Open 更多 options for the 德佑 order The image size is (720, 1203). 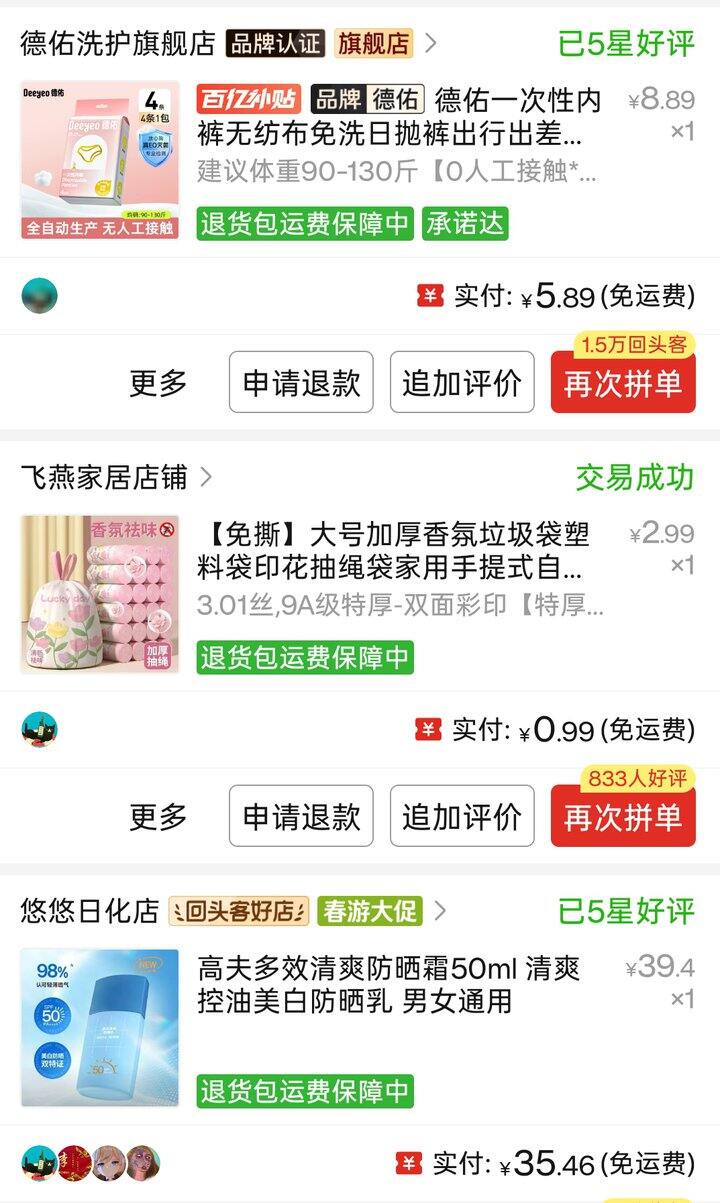click(158, 382)
